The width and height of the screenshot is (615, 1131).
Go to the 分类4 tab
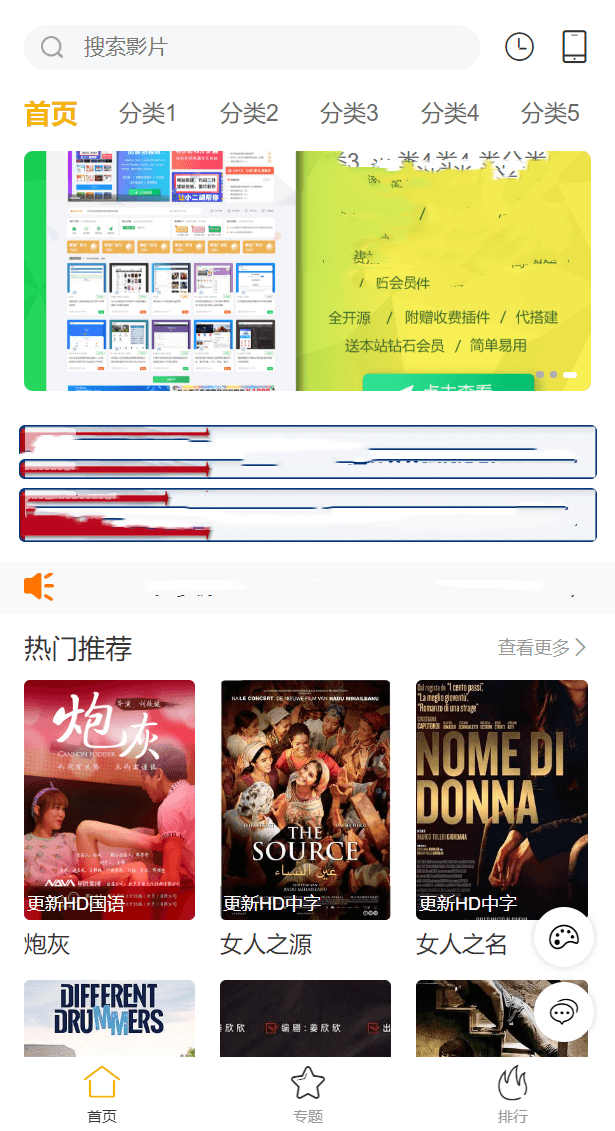click(x=450, y=114)
